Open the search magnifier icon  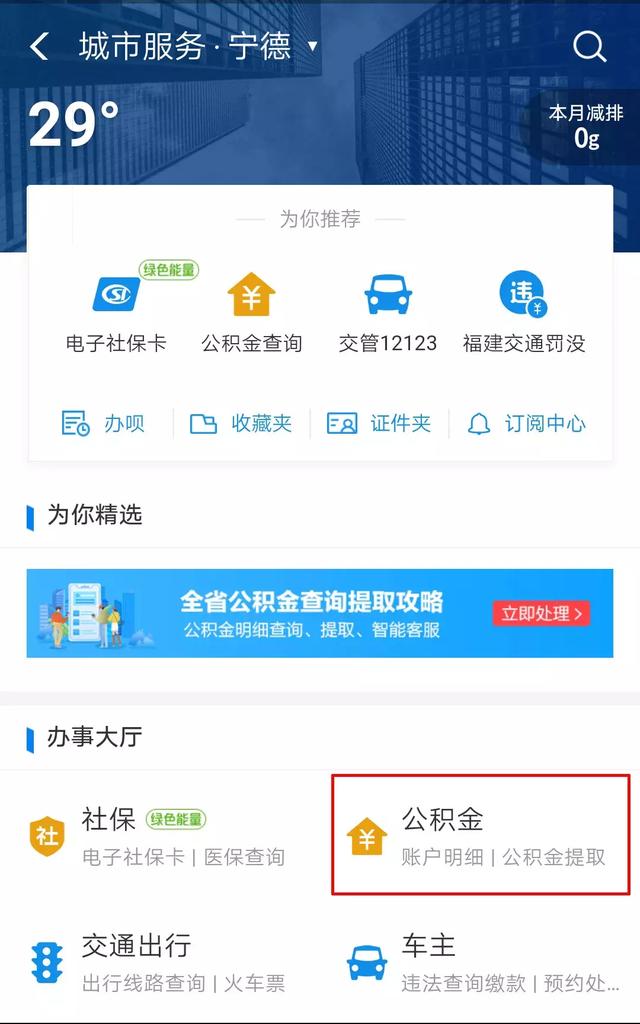click(x=589, y=46)
